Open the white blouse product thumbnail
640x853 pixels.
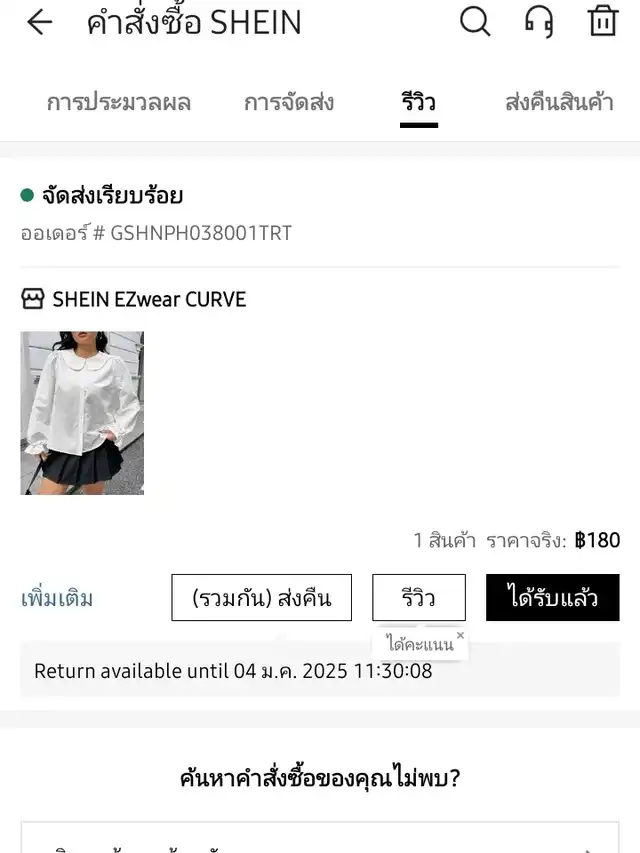click(x=82, y=413)
